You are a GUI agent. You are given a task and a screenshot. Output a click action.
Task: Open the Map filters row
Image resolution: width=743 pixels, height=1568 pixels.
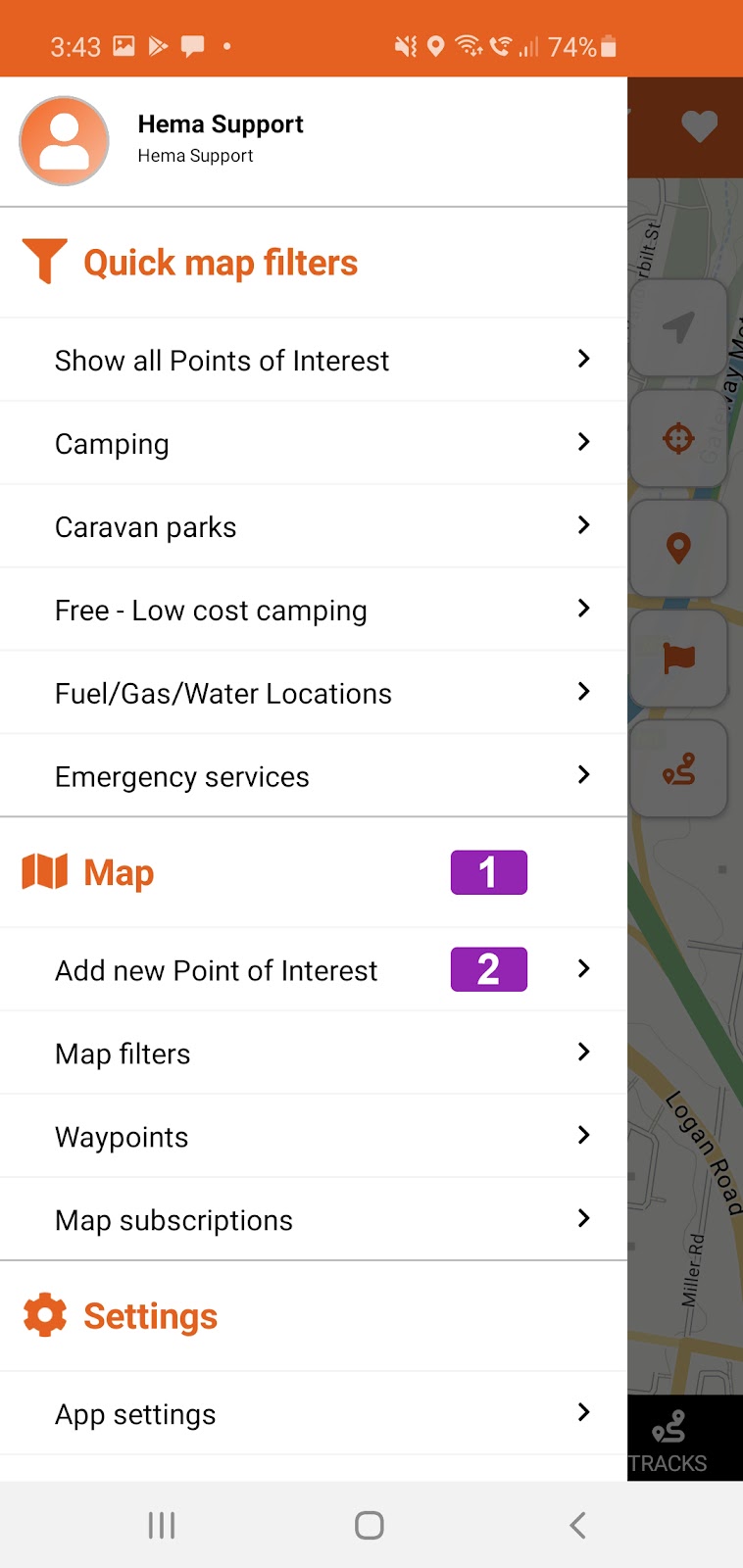[314, 1053]
